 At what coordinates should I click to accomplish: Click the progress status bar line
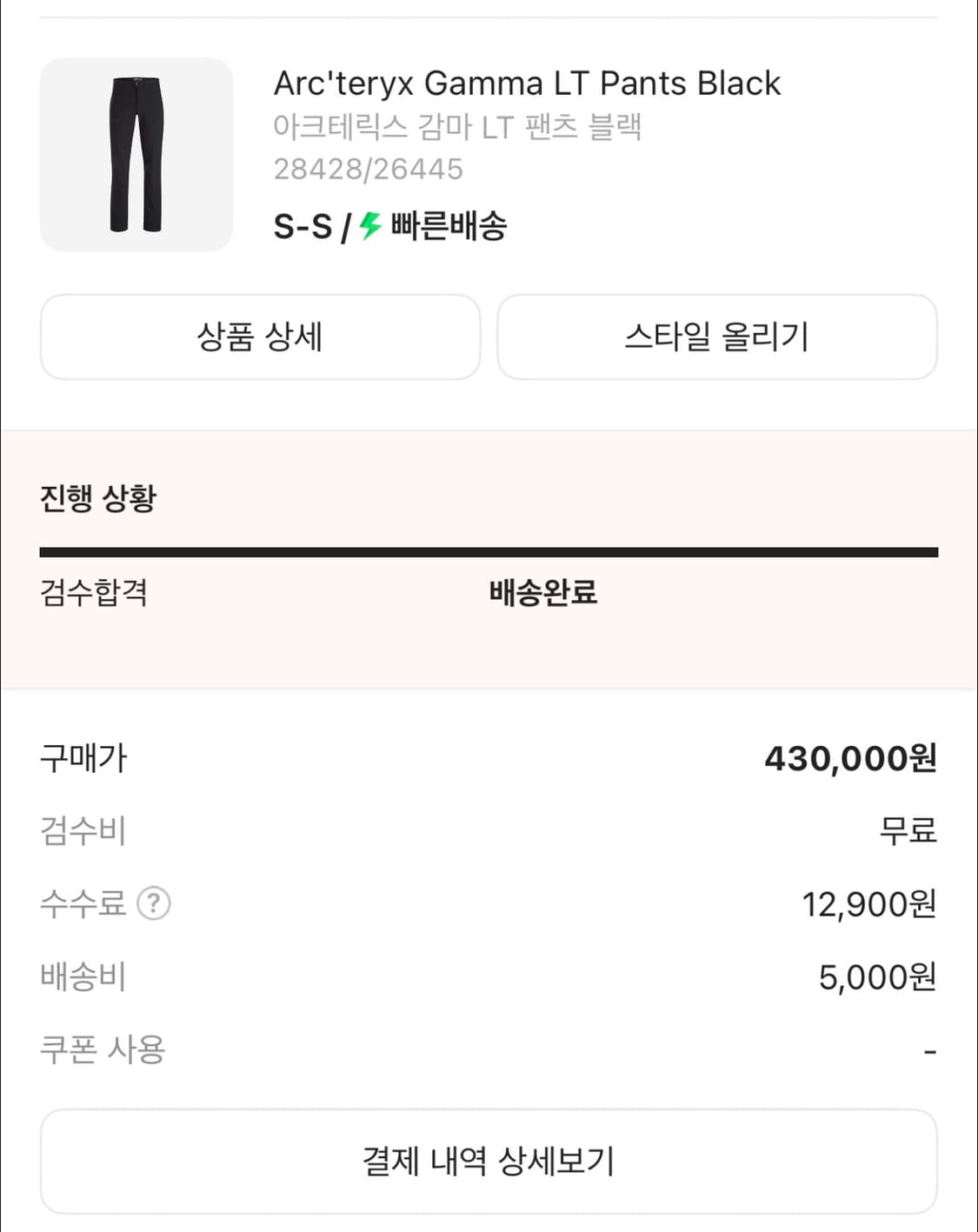(x=489, y=549)
